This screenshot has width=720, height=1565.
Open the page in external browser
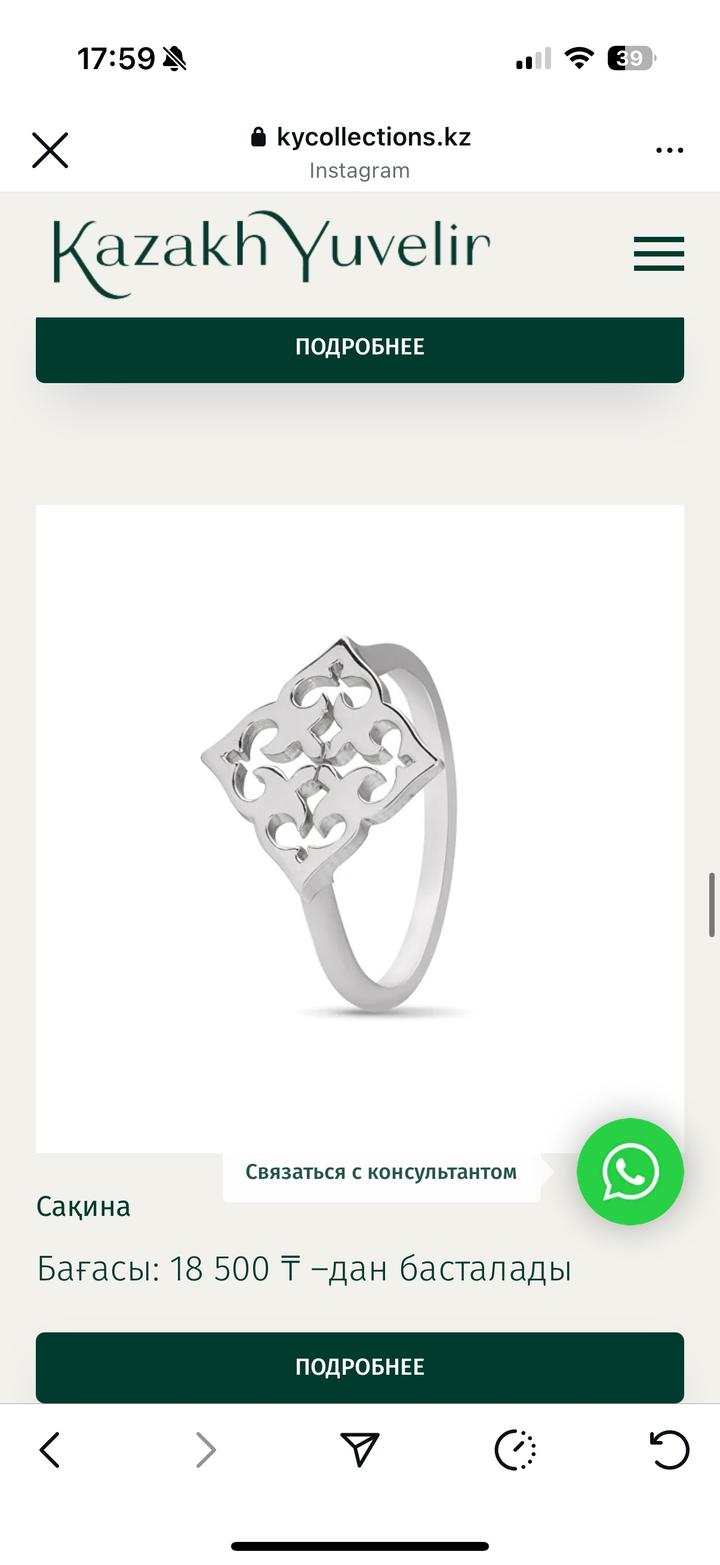(x=516, y=1449)
